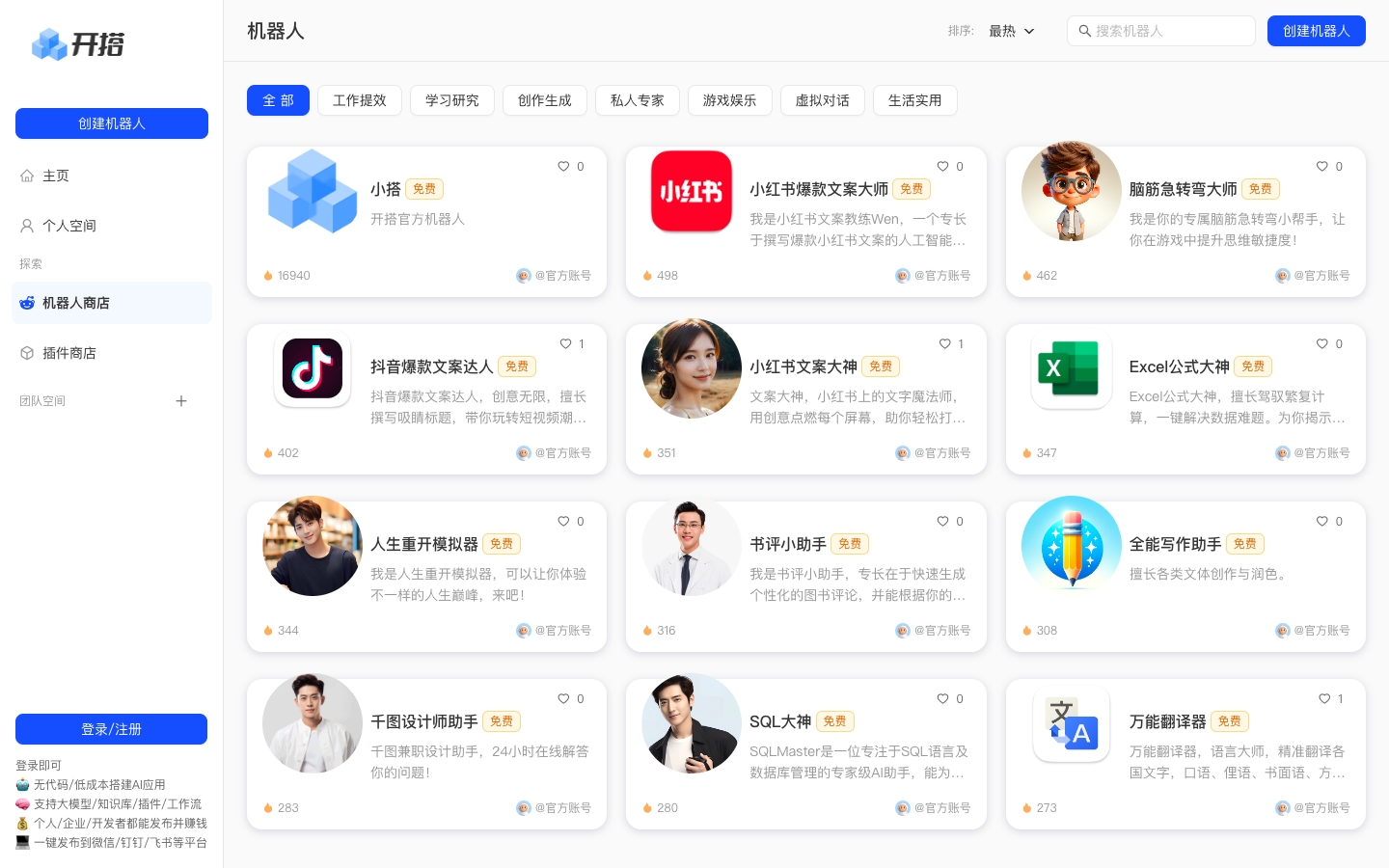The image size is (1389, 868).
Task: Filter by 工作提效 category
Action: pos(359,100)
